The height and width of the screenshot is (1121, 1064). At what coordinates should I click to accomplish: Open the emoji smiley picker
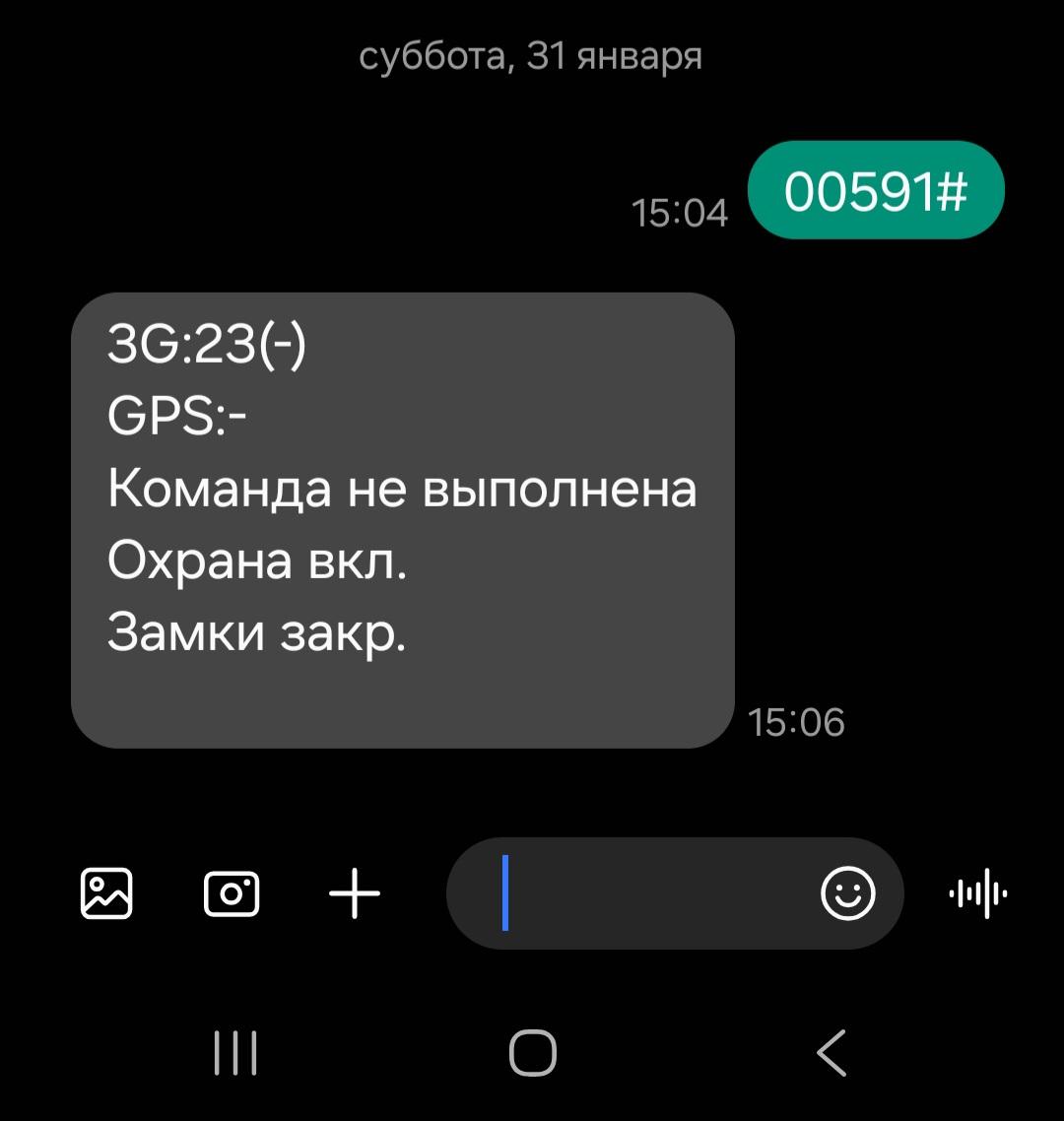[847, 893]
